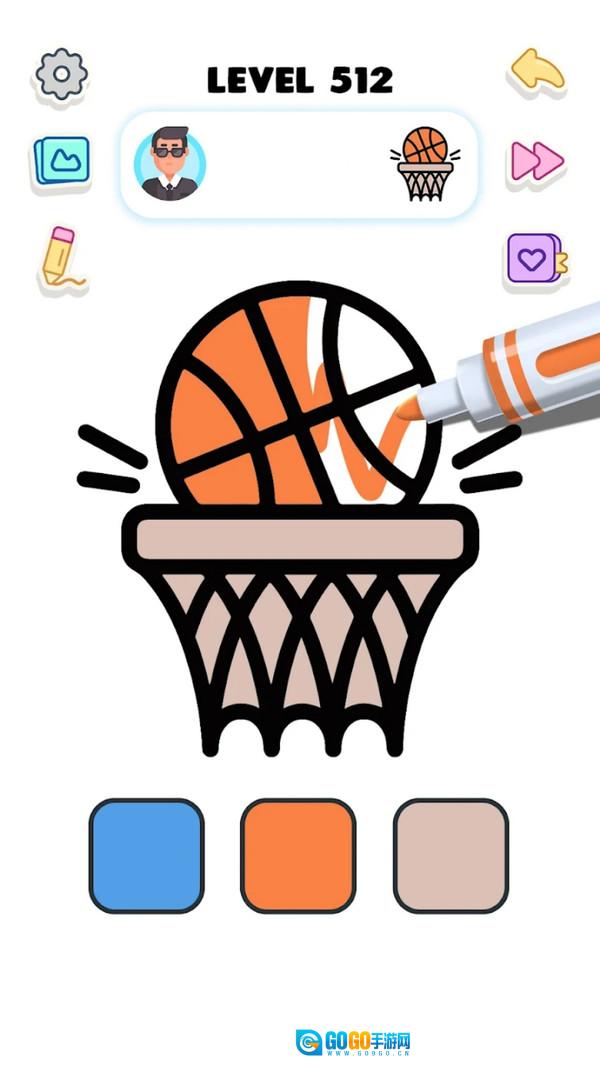This screenshot has height=1066, width=600.
Task: Open the purple heart favorites icon
Action: (x=536, y=259)
